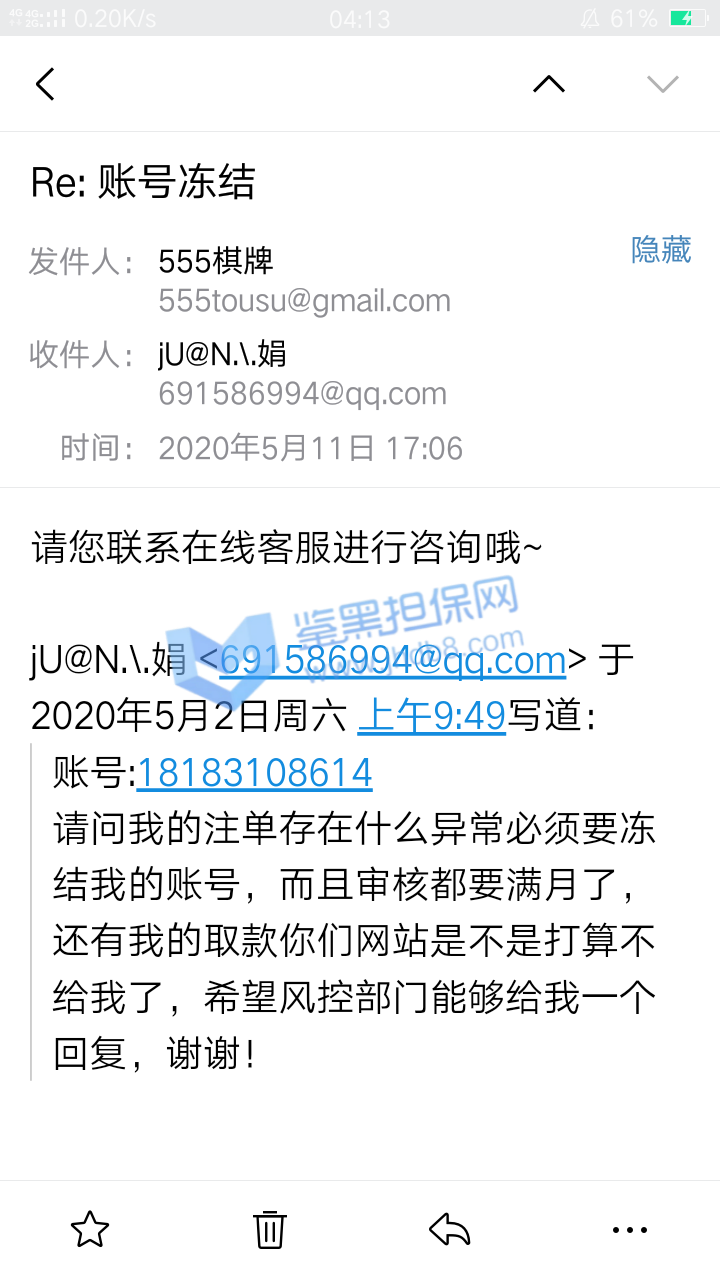Delete this email with trash icon
The height and width of the screenshot is (1280, 720).
pyautogui.click(x=270, y=1229)
